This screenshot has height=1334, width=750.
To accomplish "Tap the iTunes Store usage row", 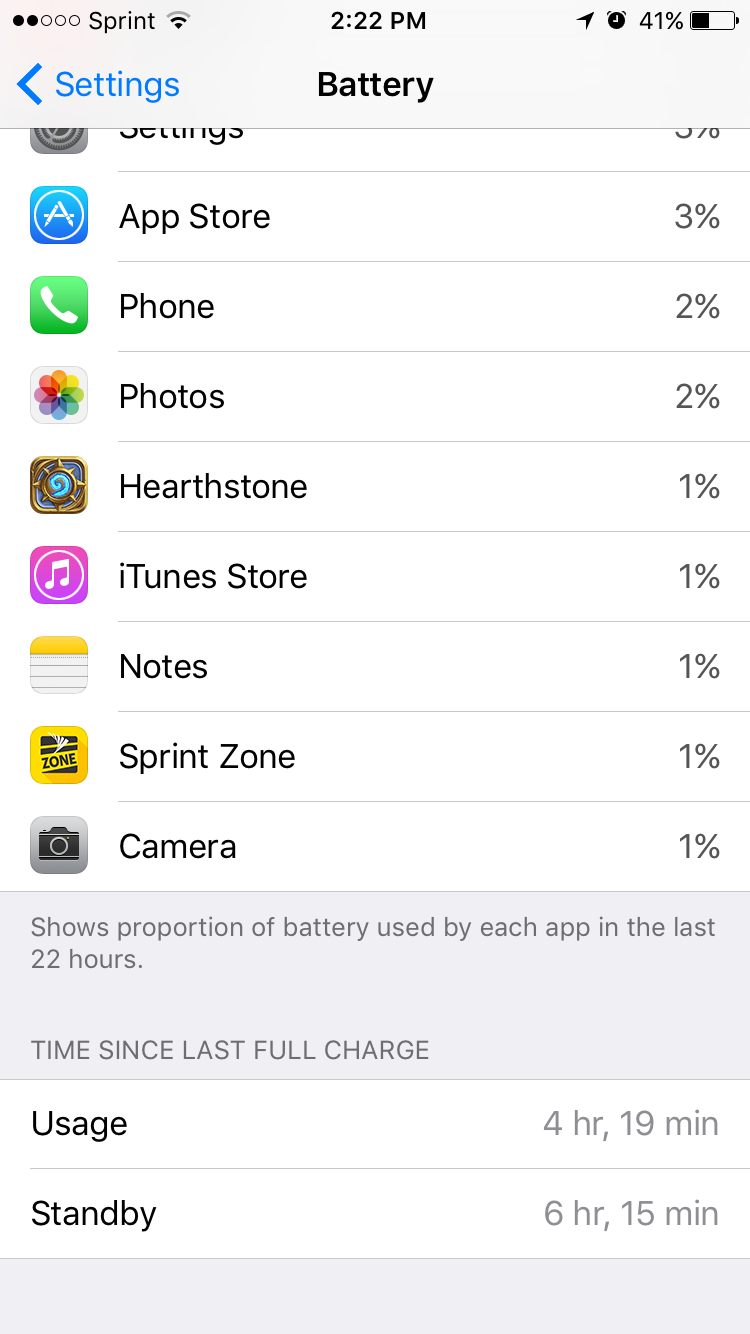I will 375,577.
